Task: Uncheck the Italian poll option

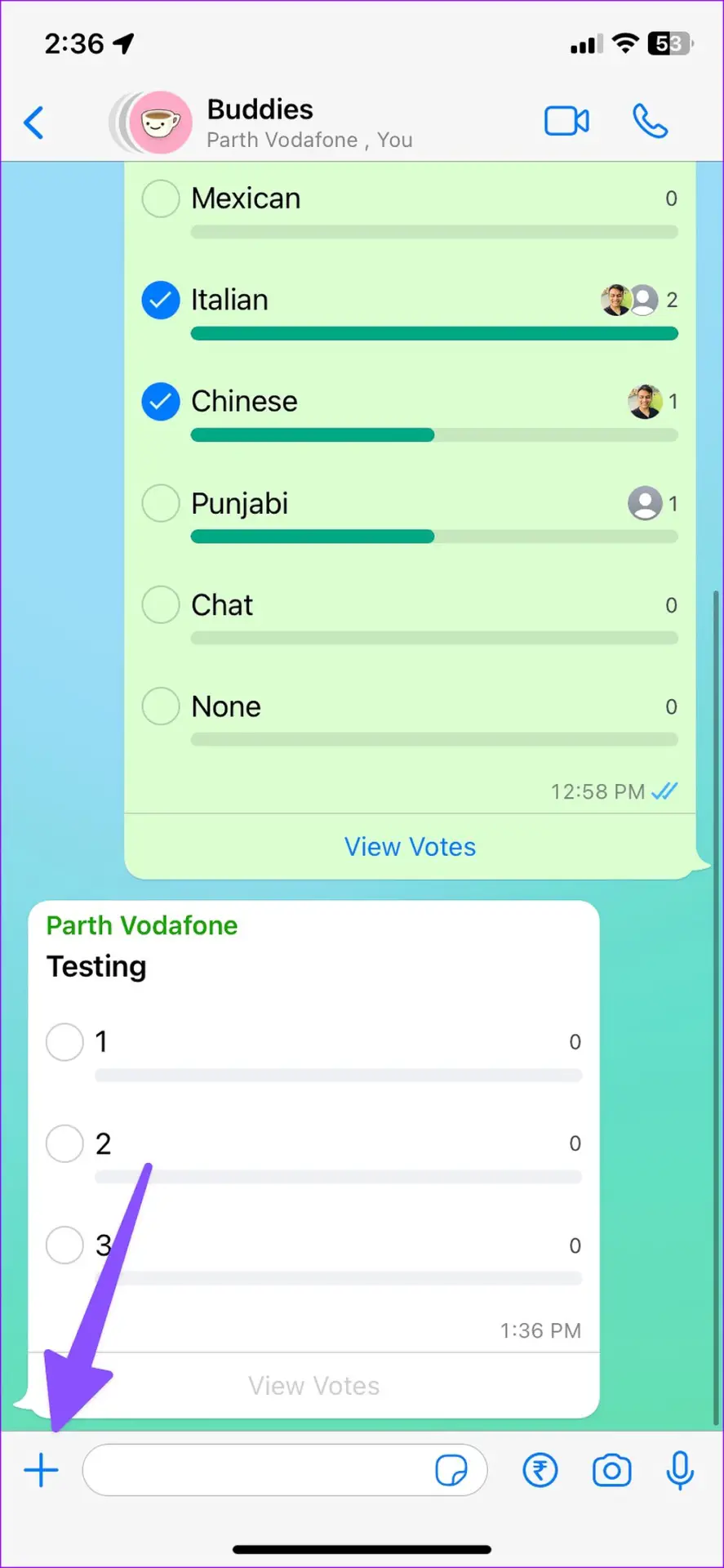Action: pos(161,301)
